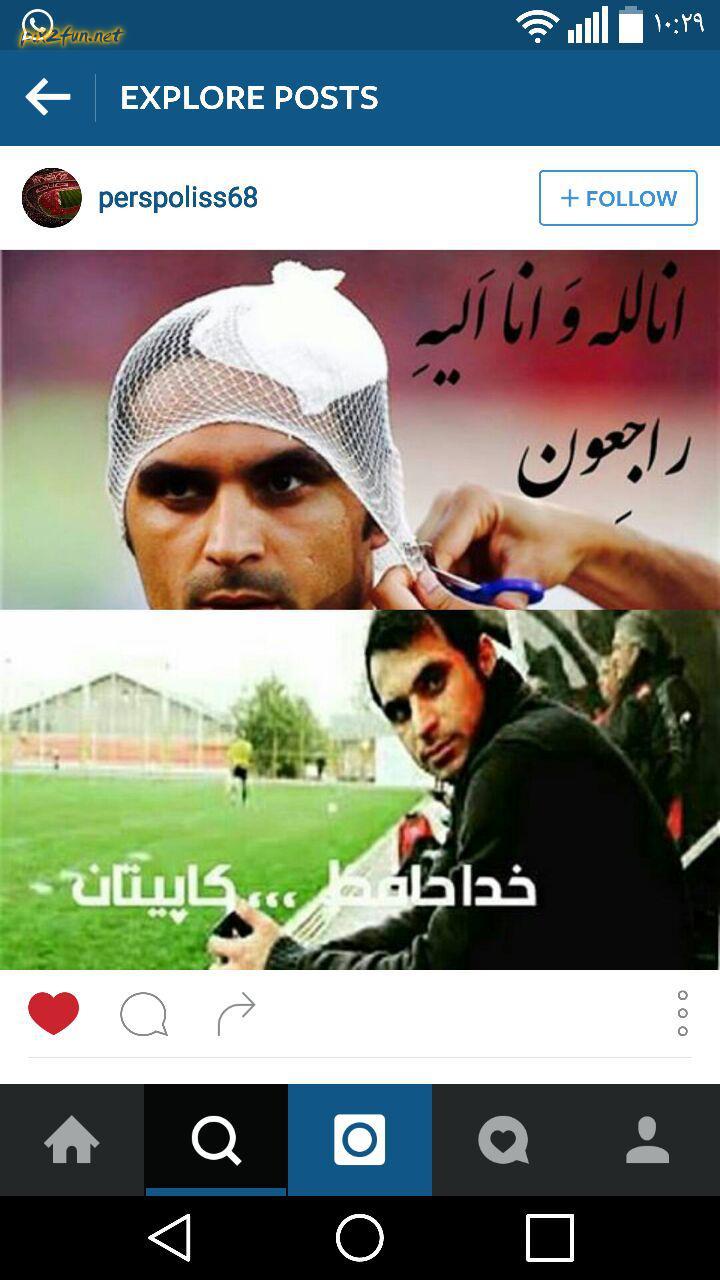Screen dimensions: 720x1280
Task: Select the Search explore tab
Action: coord(216,1140)
